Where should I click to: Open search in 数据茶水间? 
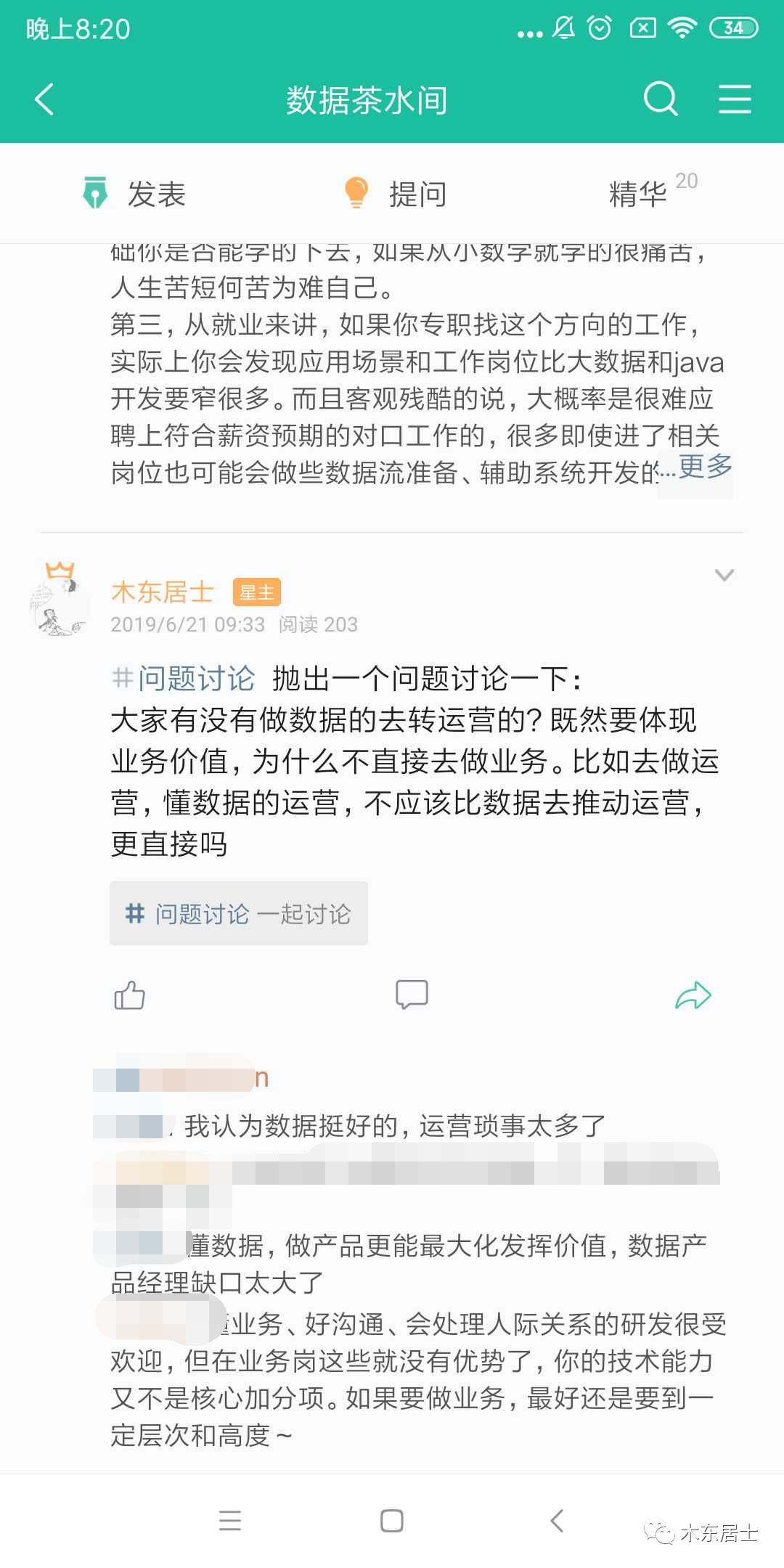[x=661, y=99]
